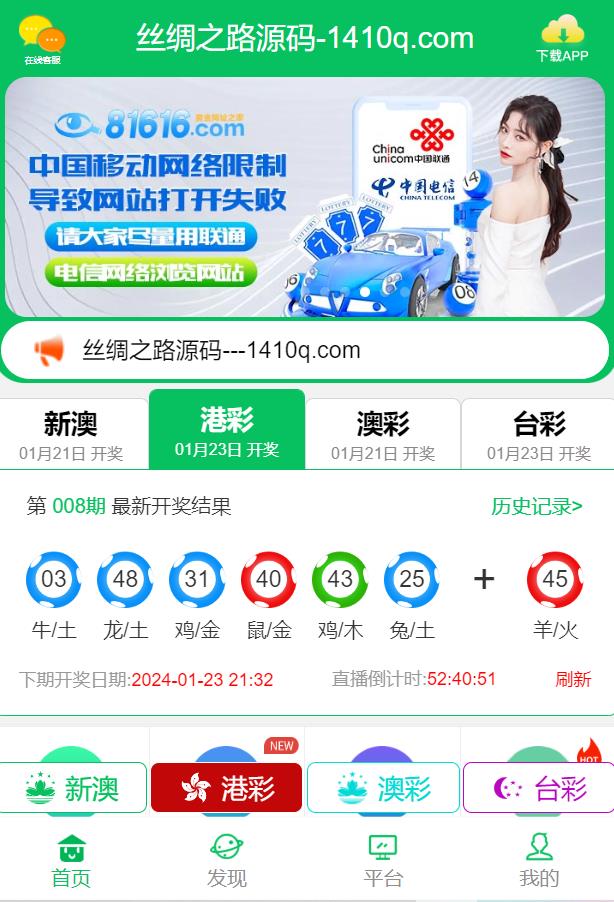Select the 港彩 lottery tab
This screenshot has width=614, height=902.
pyautogui.click(x=227, y=430)
